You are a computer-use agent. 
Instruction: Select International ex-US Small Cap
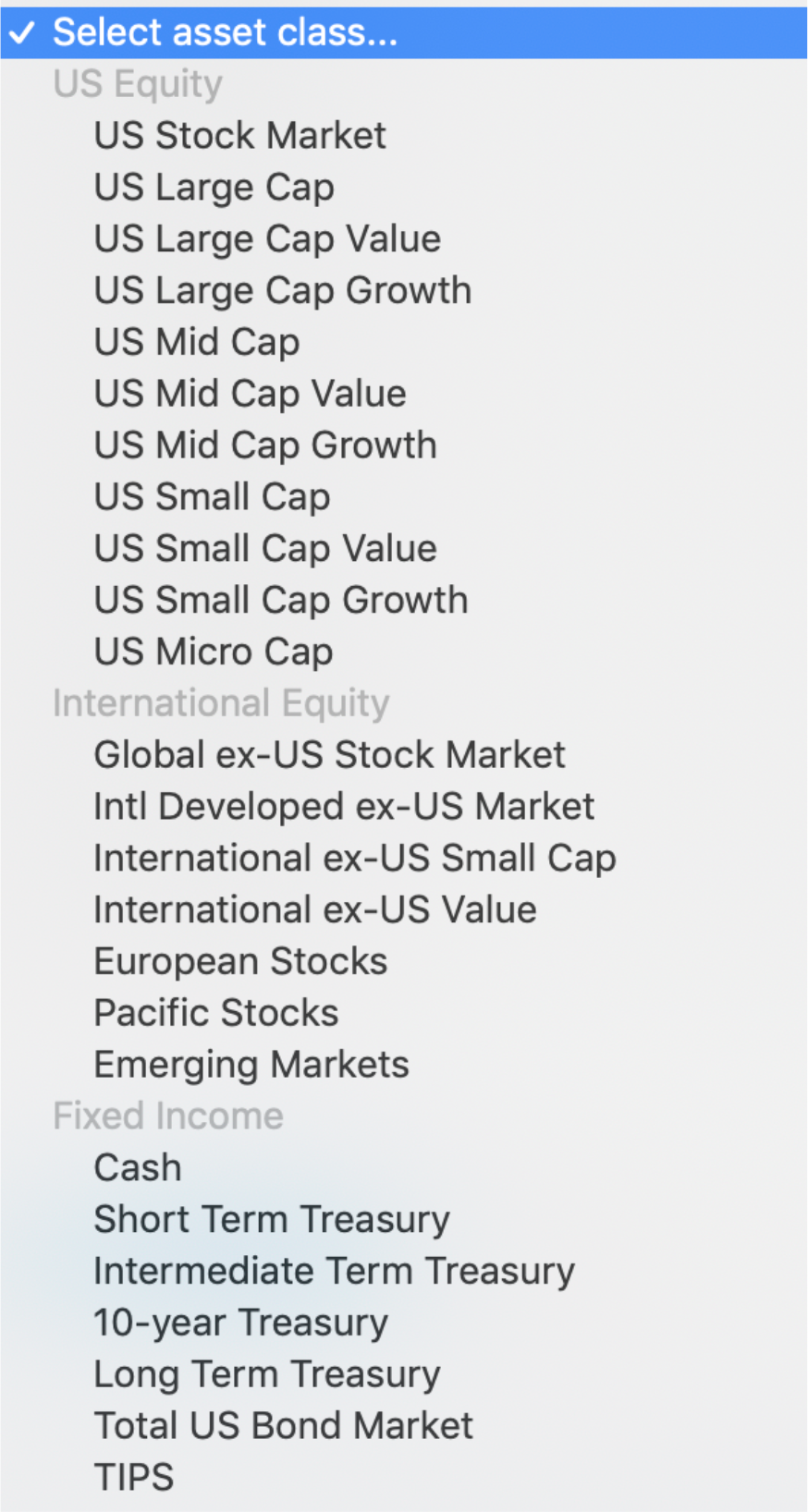404,859
